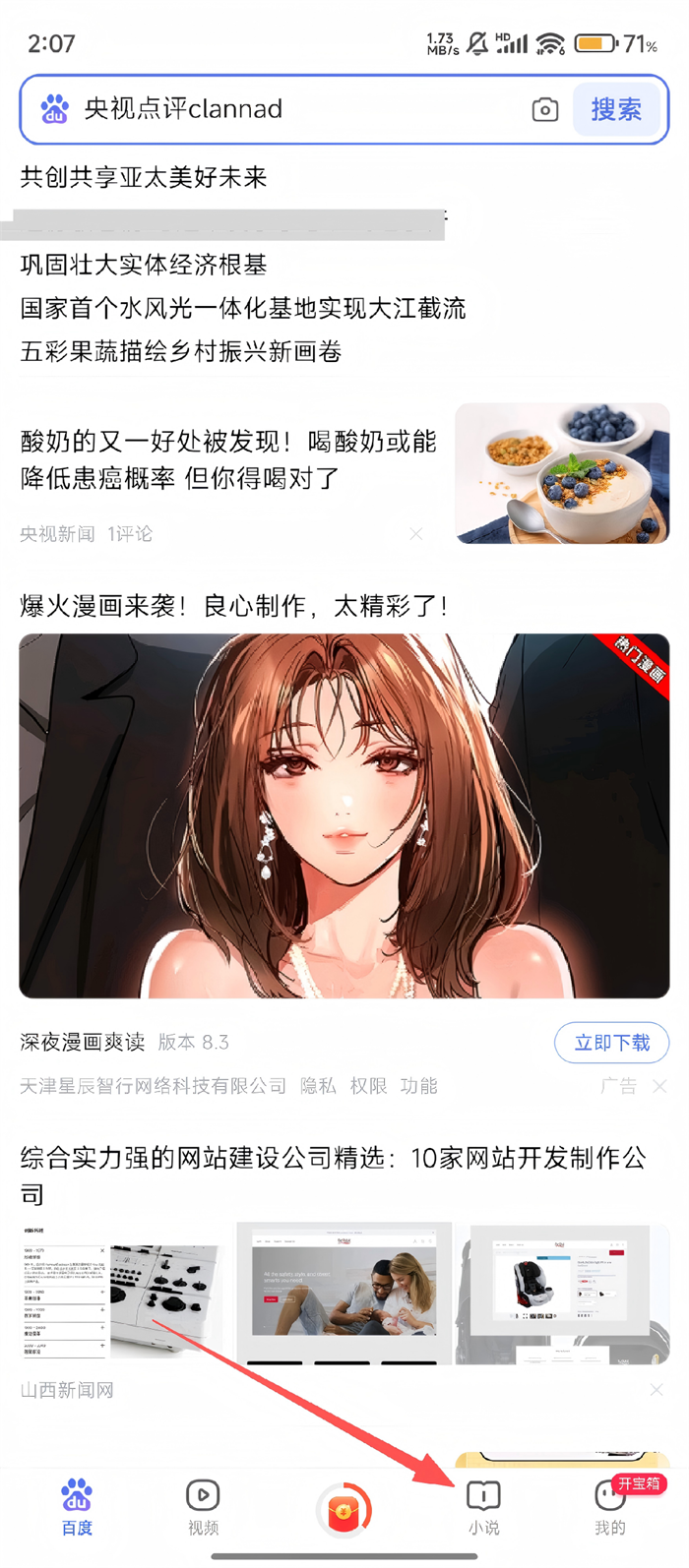
Task: Switch to the 小说 tab
Action: click(x=483, y=1507)
